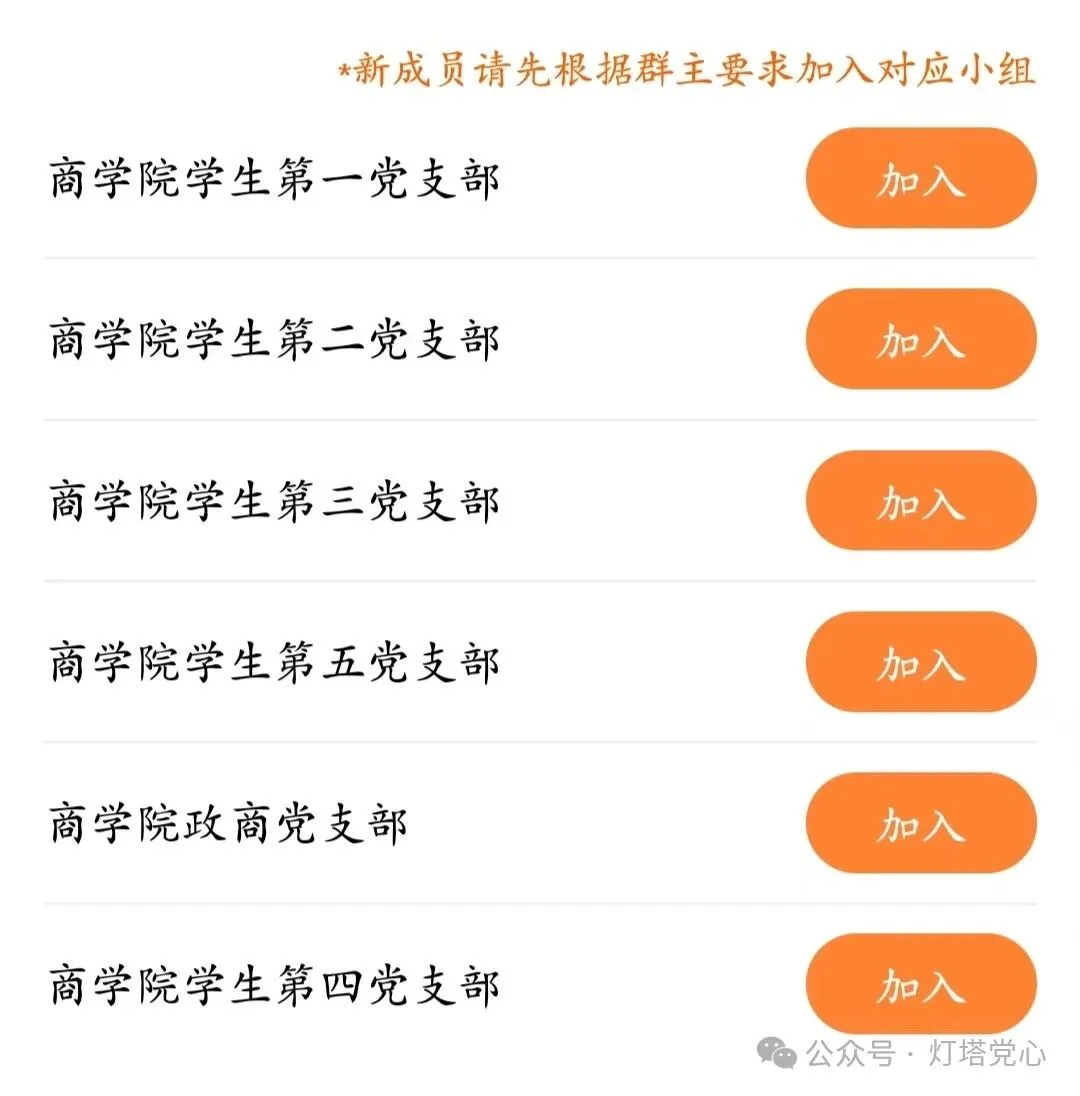Select the last row in the group list
This screenshot has height=1096, width=1080.
pos(540,984)
